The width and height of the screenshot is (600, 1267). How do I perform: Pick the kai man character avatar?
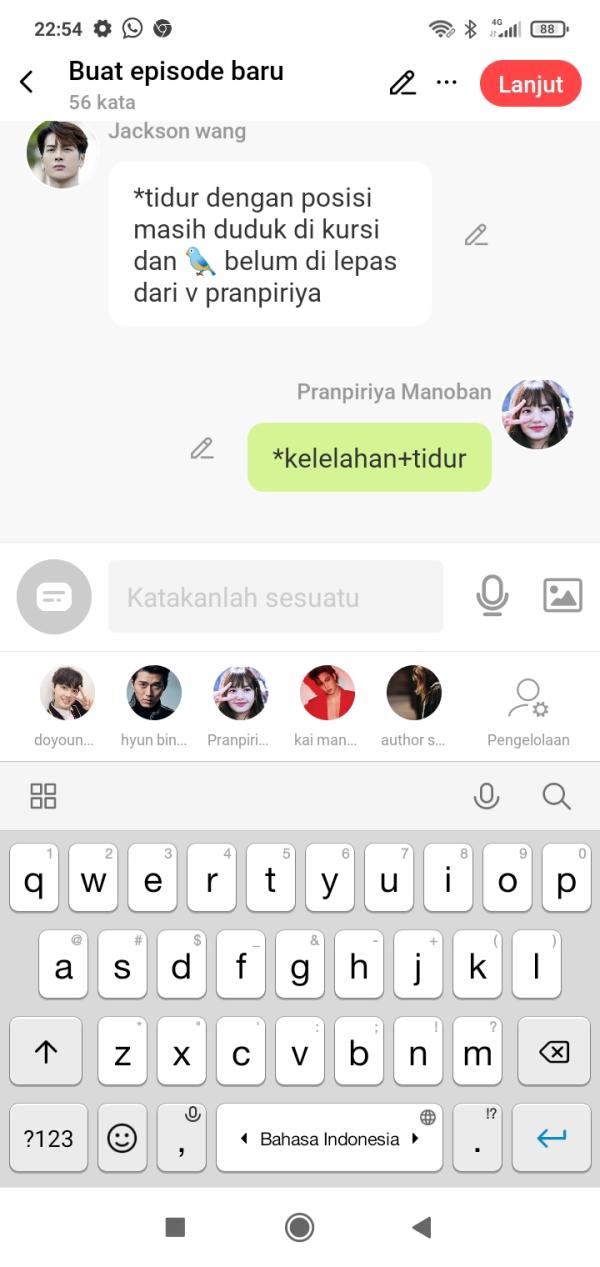327,693
